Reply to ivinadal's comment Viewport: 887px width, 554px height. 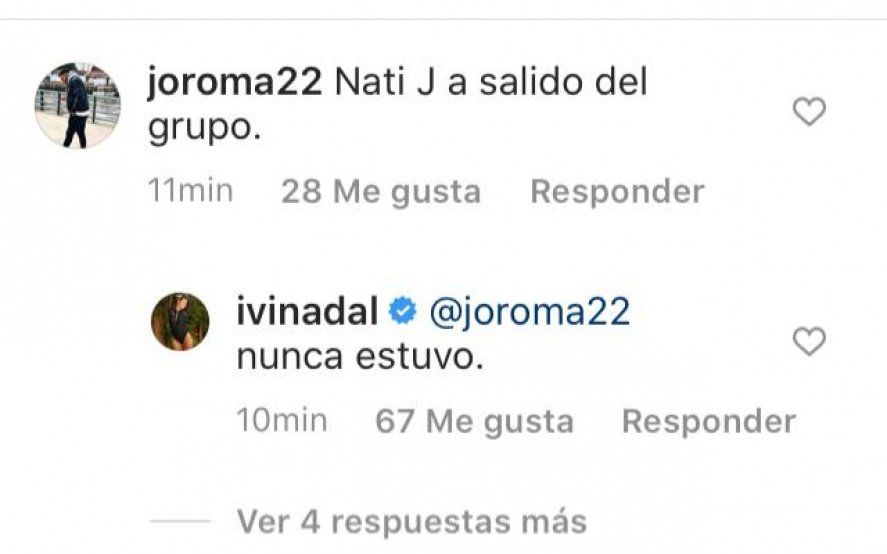coord(708,421)
